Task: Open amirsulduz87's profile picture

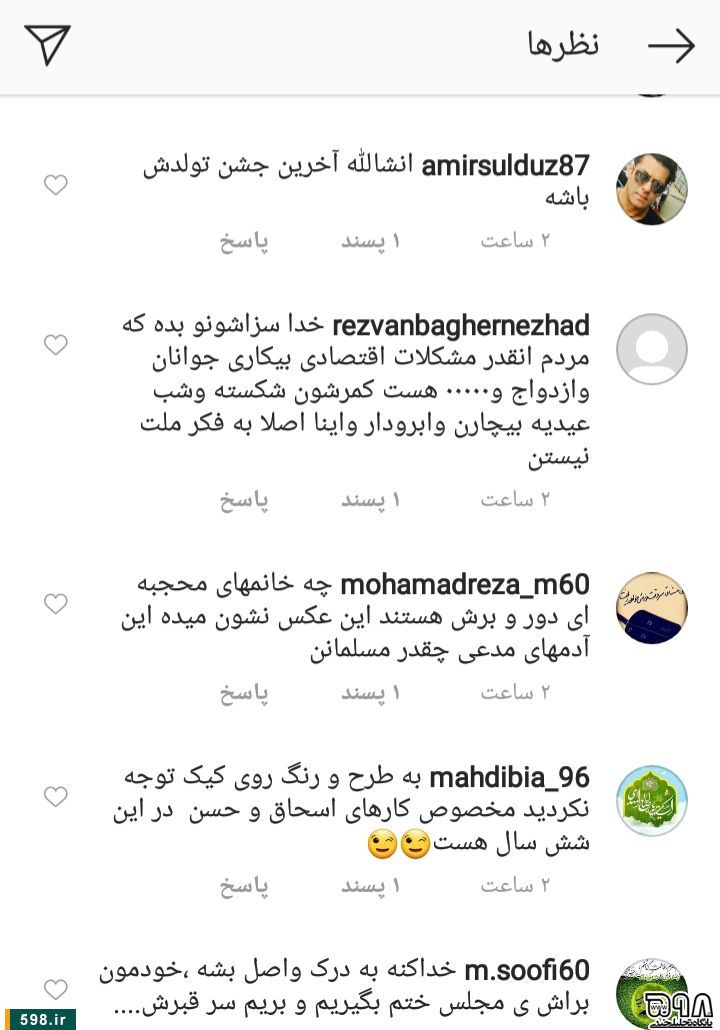Action: coord(652,189)
